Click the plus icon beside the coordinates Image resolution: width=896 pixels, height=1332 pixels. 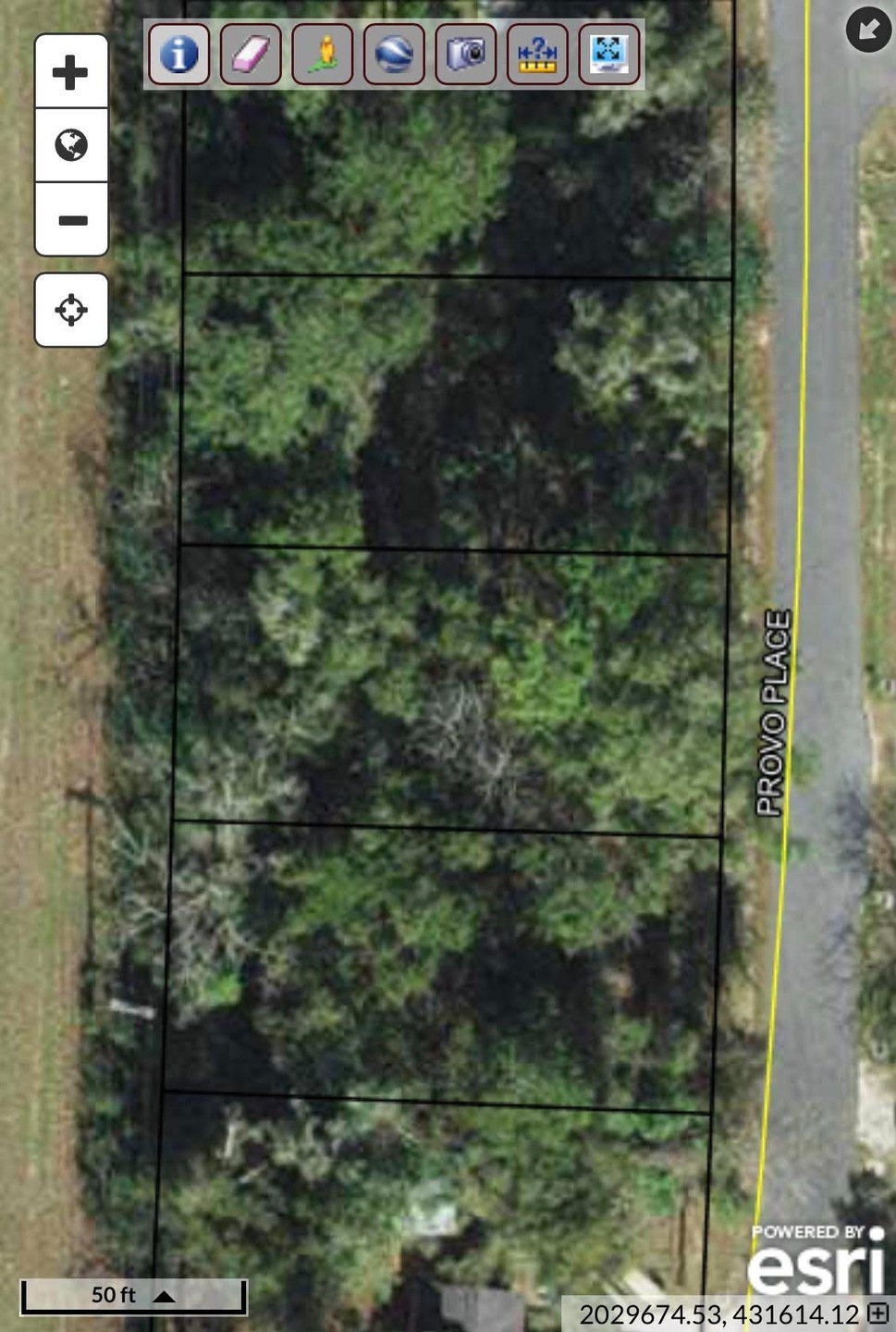(x=876, y=1312)
